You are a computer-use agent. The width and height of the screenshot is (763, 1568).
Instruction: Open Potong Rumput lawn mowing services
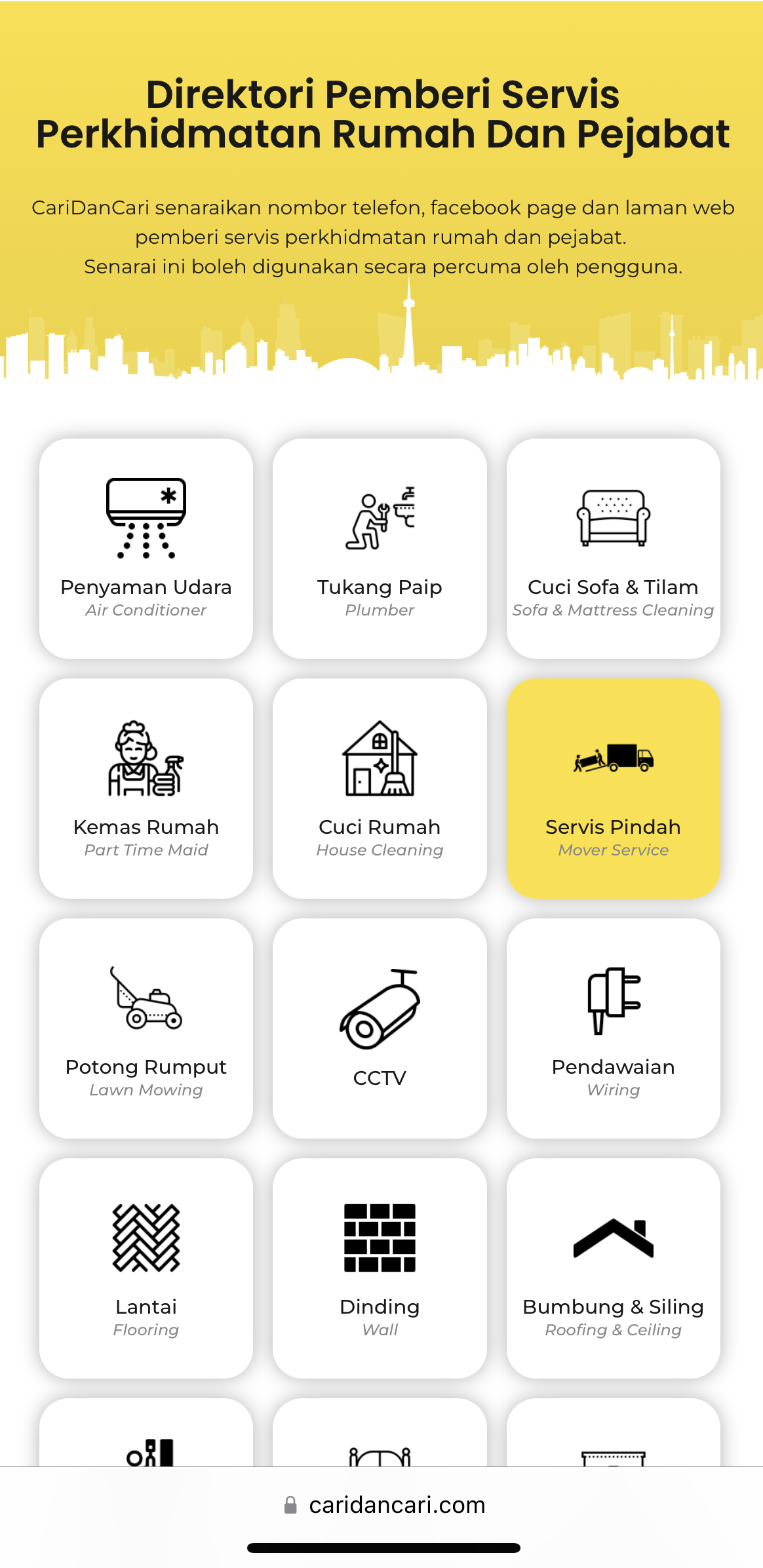[x=146, y=1029]
